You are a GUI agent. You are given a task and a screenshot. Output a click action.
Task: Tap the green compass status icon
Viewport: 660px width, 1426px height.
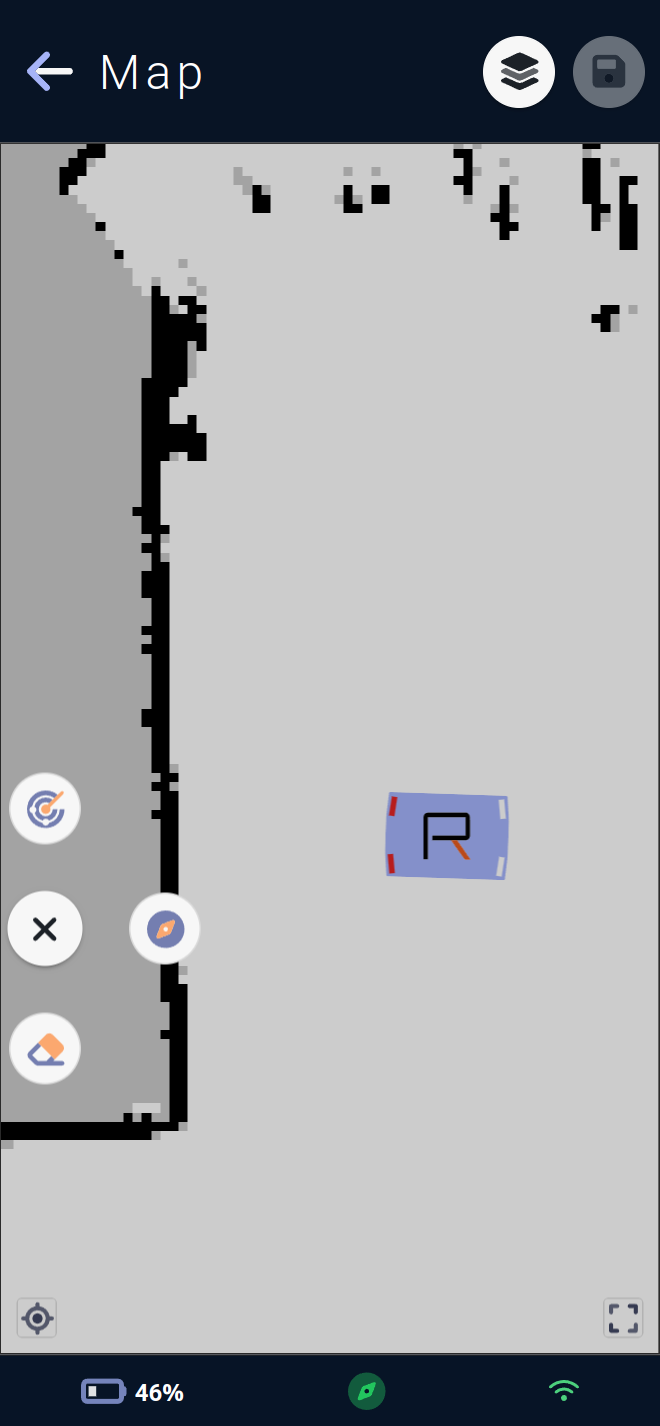click(x=367, y=1391)
